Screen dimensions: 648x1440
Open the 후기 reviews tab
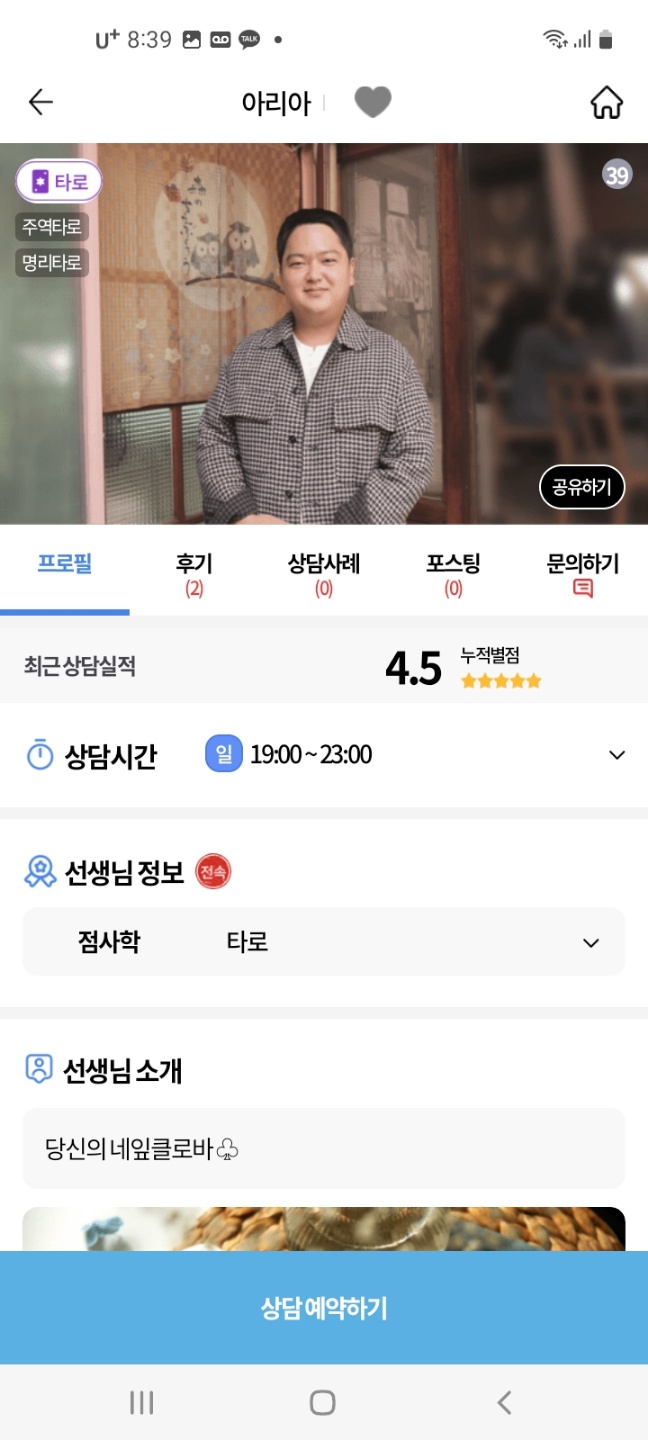pos(194,574)
